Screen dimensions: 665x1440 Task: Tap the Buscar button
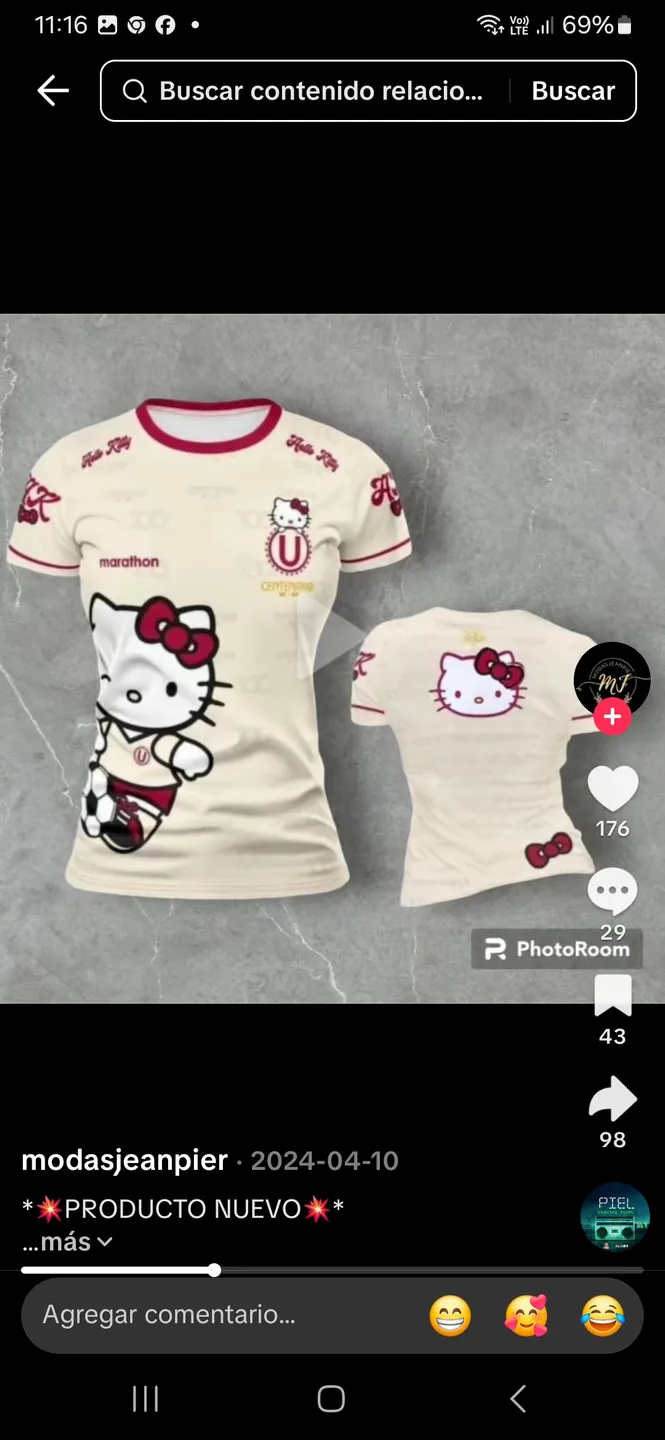click(x=572, y=91)
